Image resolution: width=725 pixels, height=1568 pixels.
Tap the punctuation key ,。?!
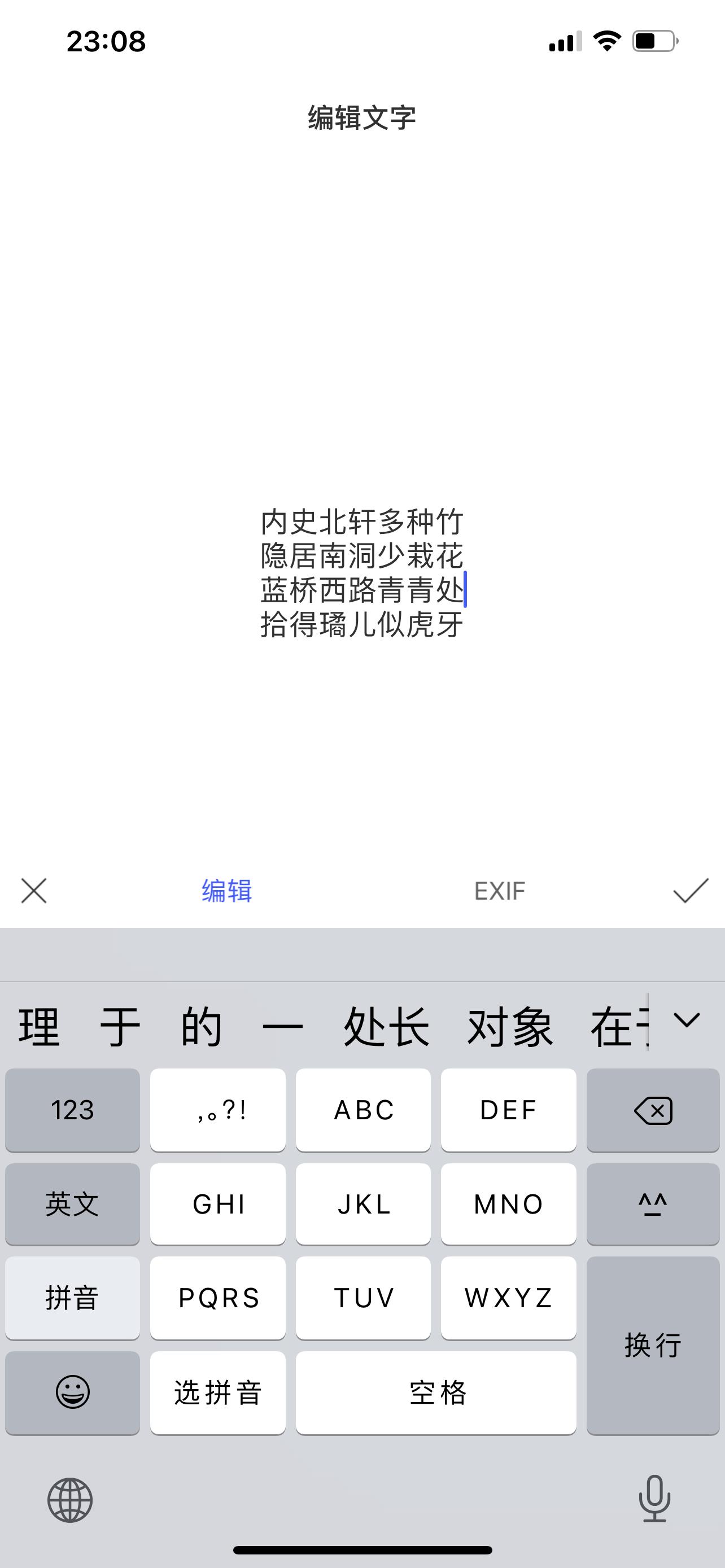click(x=217, y=1110)
